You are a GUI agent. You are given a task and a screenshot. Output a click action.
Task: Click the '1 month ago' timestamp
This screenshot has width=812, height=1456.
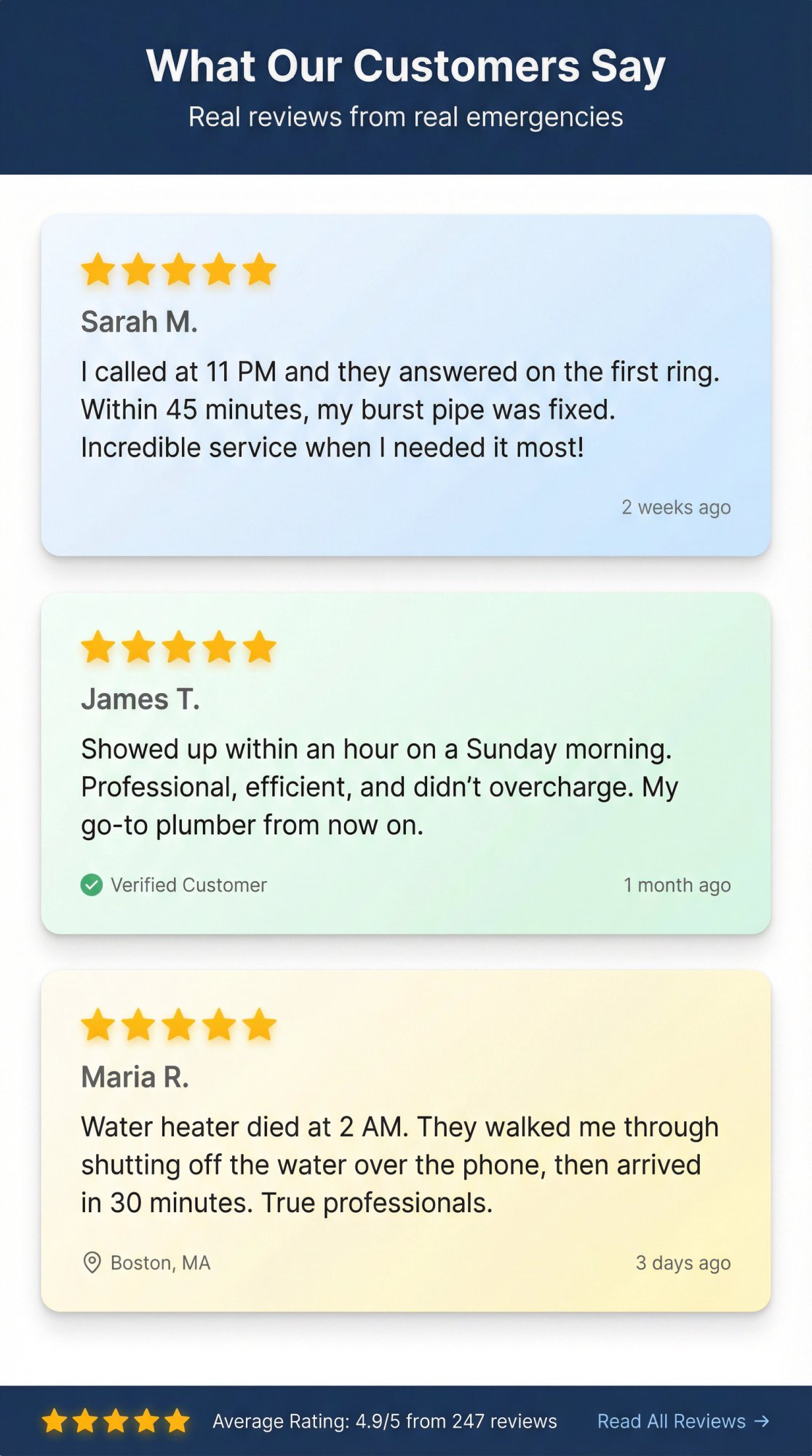(x=677, y=885)
